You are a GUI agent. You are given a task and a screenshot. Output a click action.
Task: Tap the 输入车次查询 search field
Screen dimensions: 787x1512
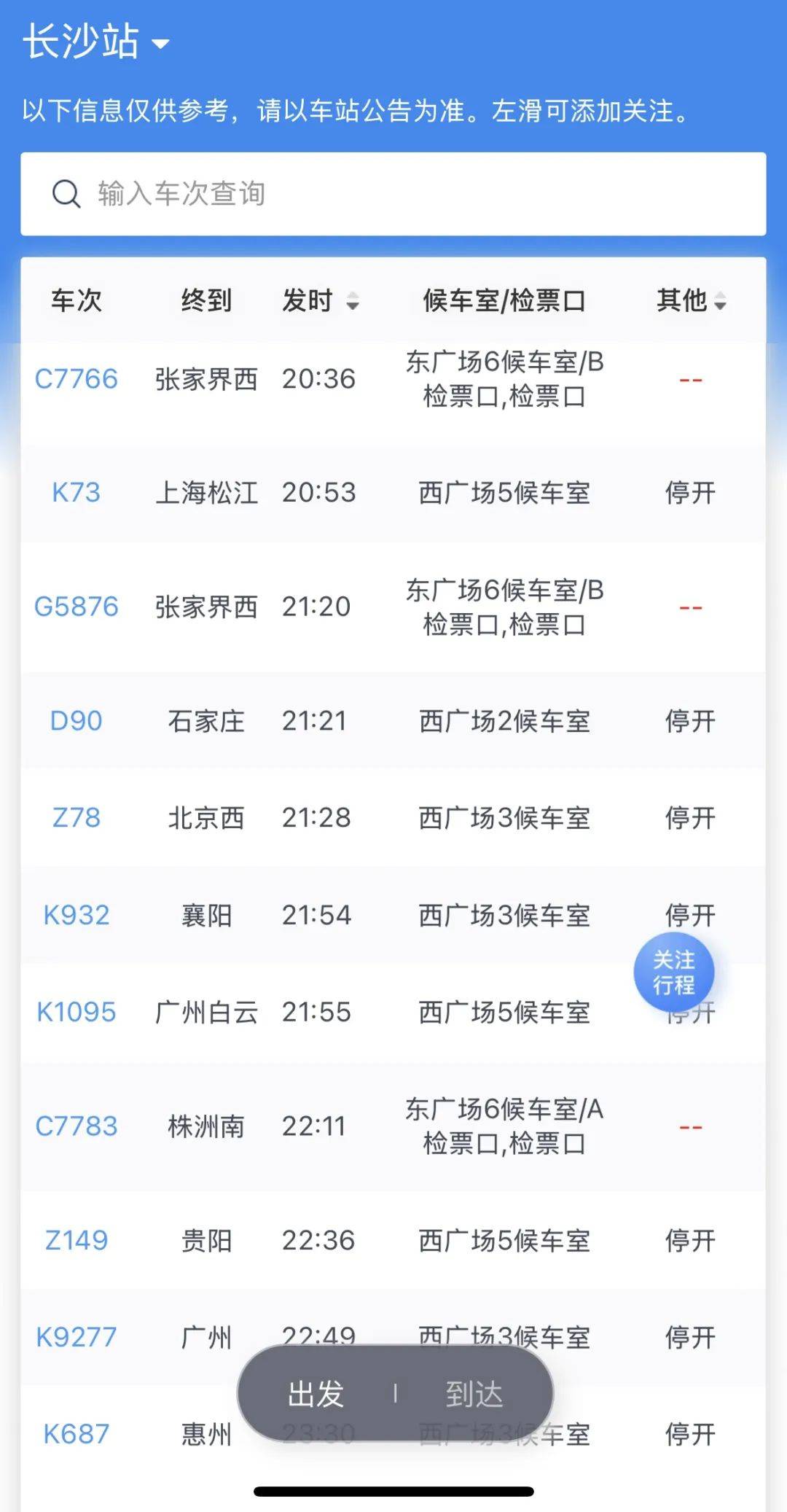click(x=393, y=194)
